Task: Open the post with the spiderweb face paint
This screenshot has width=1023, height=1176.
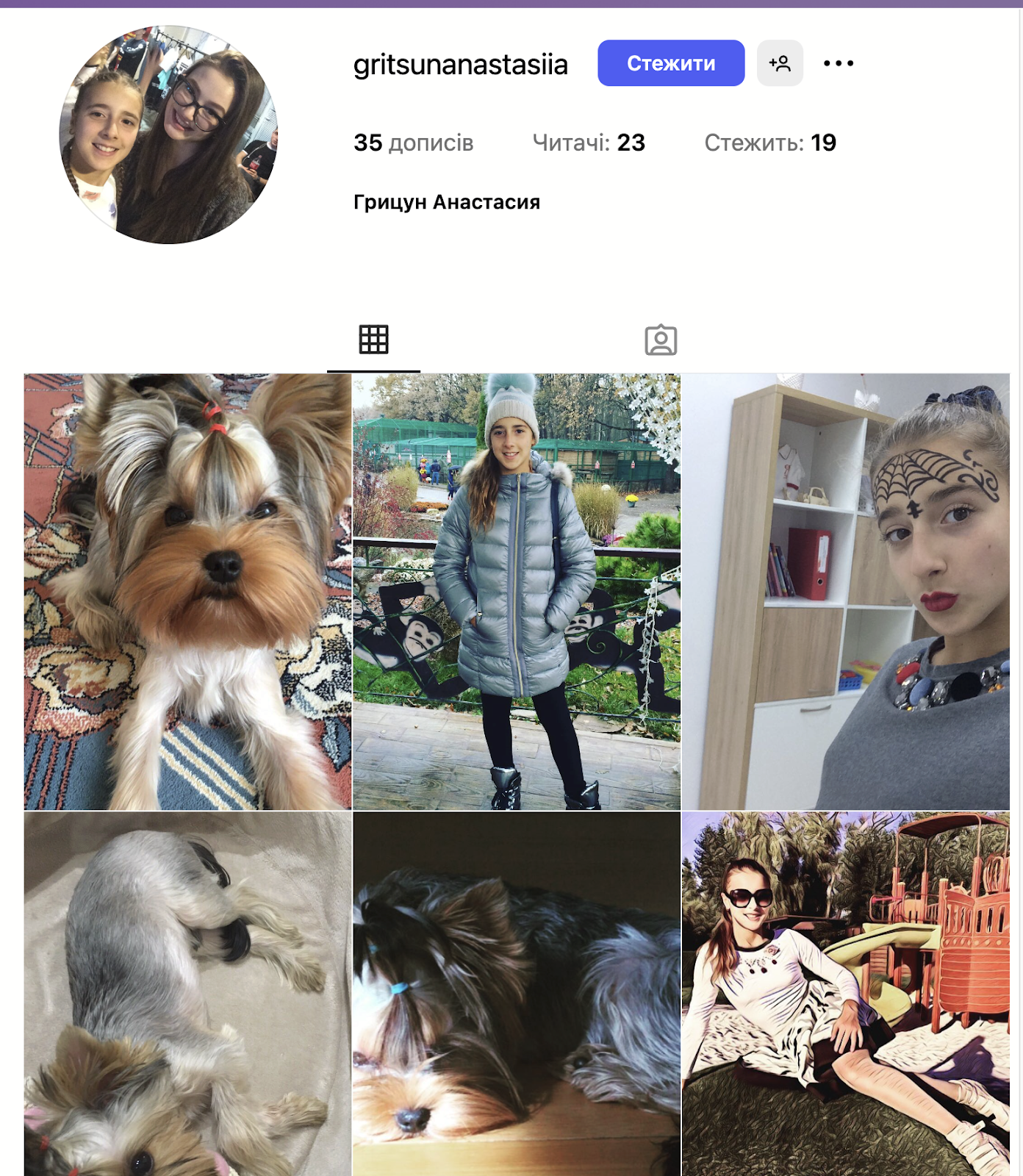Action: click(x=845, y=592)
